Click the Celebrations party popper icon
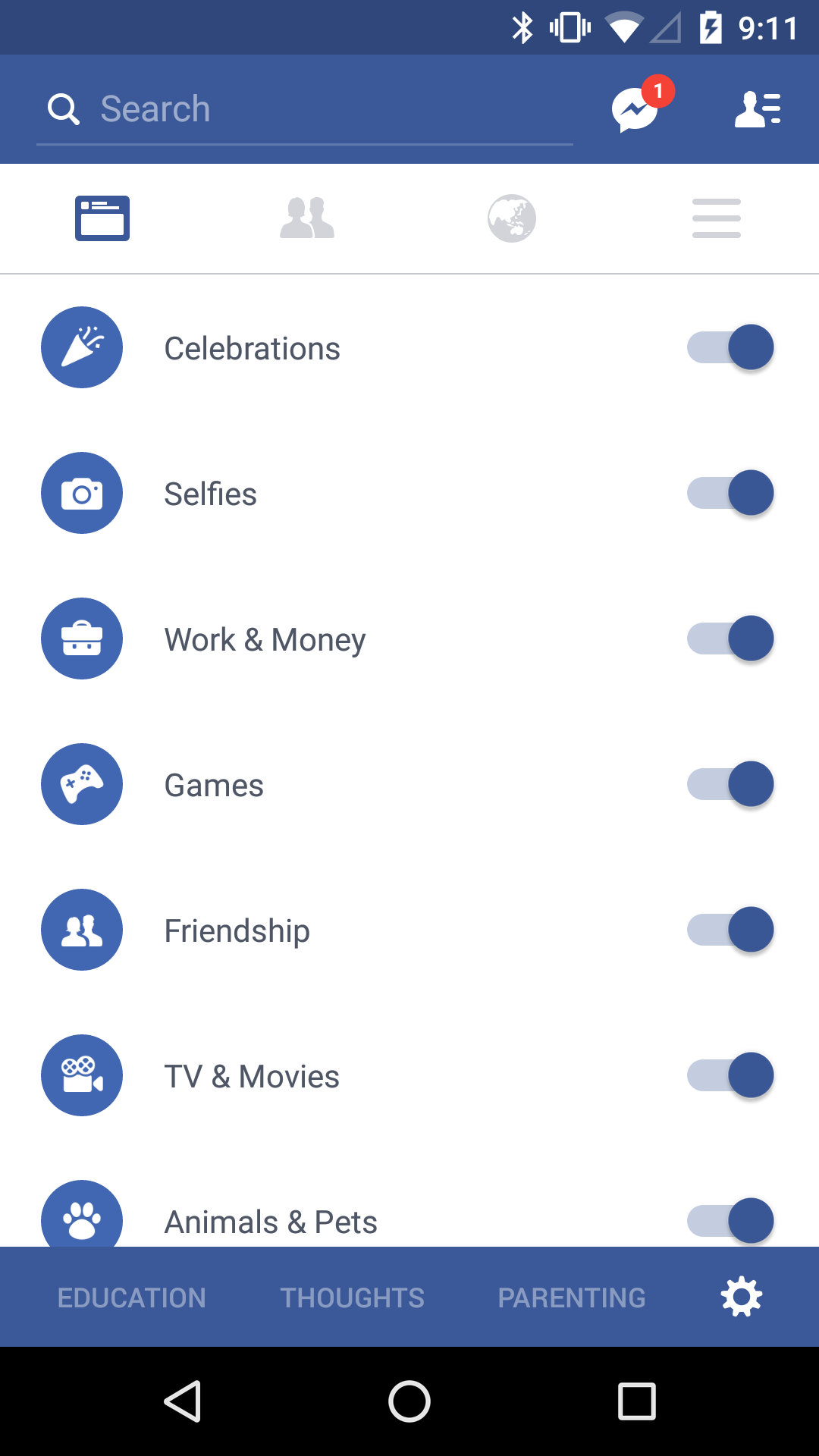Image resolution: width=819 pixels, height=1456 pixels. point(82,347)
